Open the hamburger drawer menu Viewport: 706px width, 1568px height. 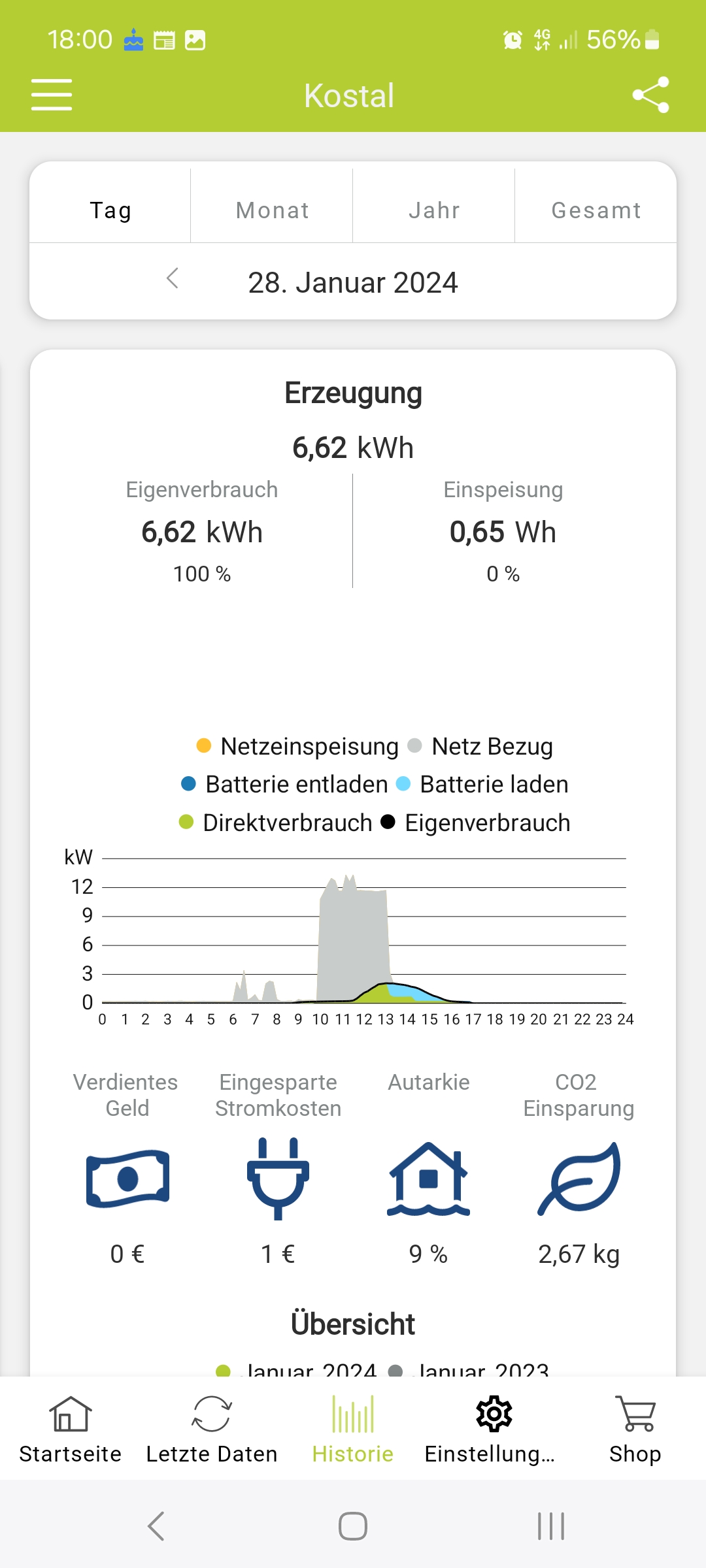[x=52, y=95]
